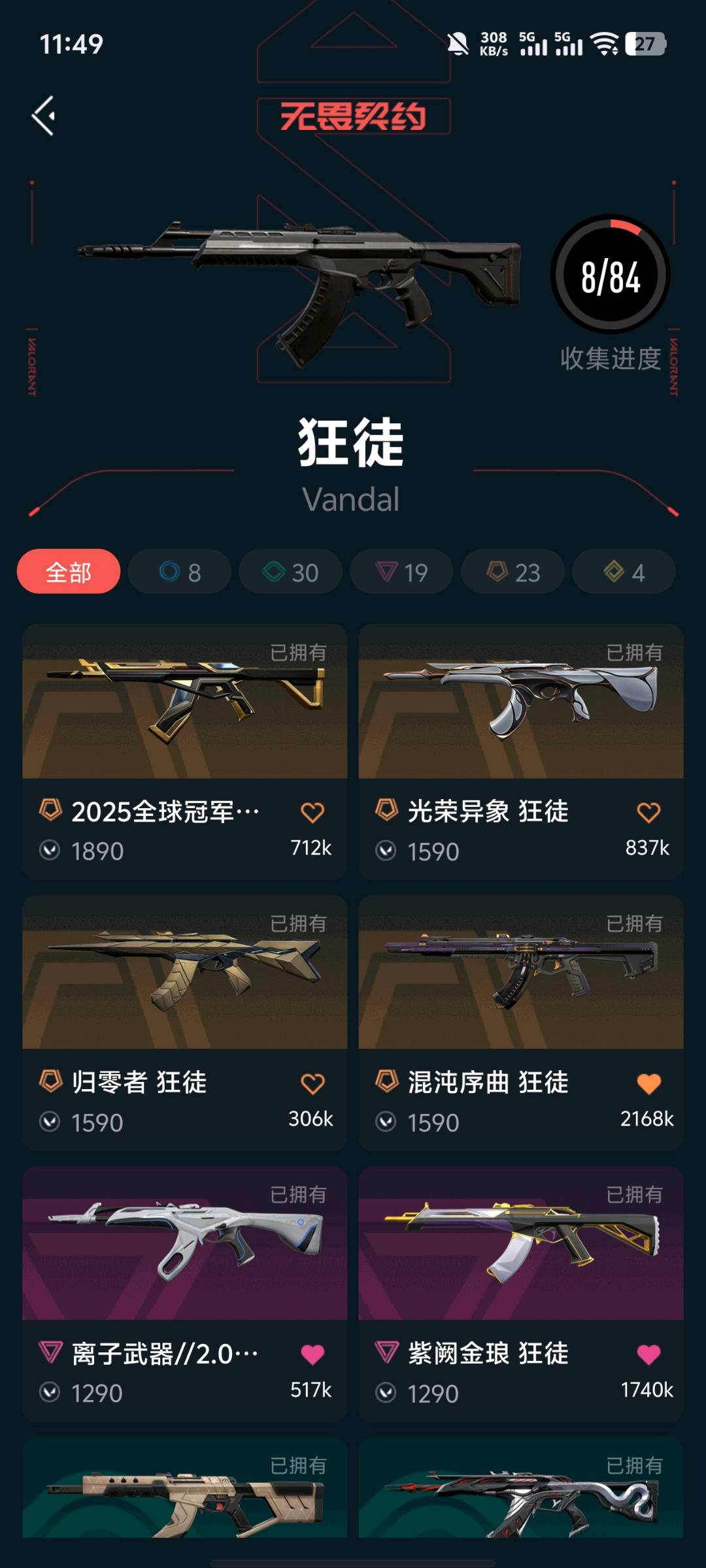
Task: Unlike the 离子武器//2.0 skin heart
Action: (x=312, y=1354)
